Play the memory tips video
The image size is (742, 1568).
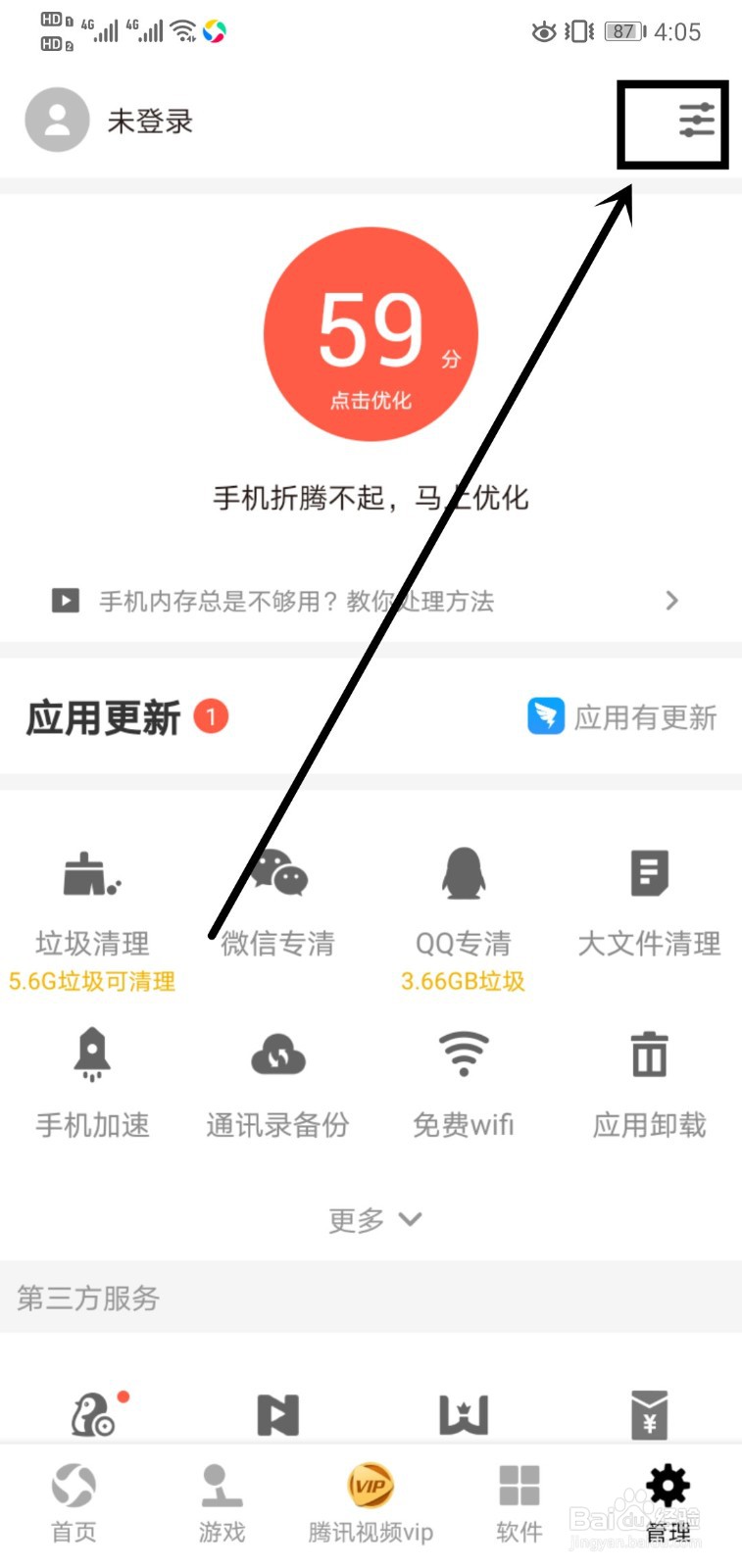65,600
